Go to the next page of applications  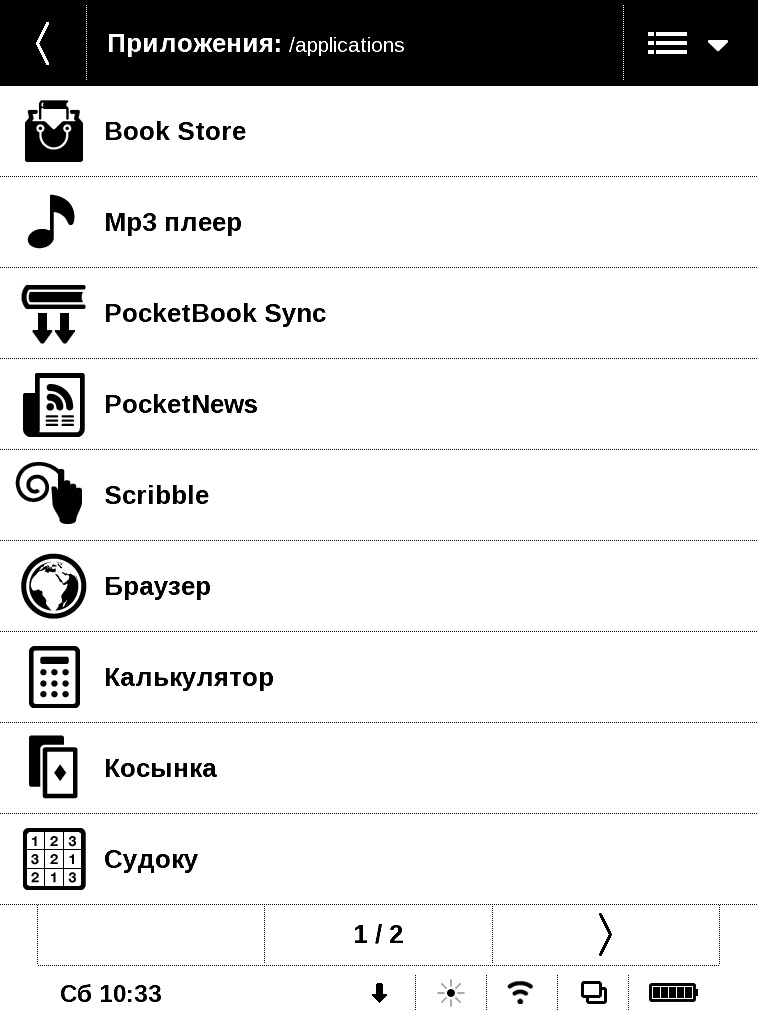click(605, 934)
